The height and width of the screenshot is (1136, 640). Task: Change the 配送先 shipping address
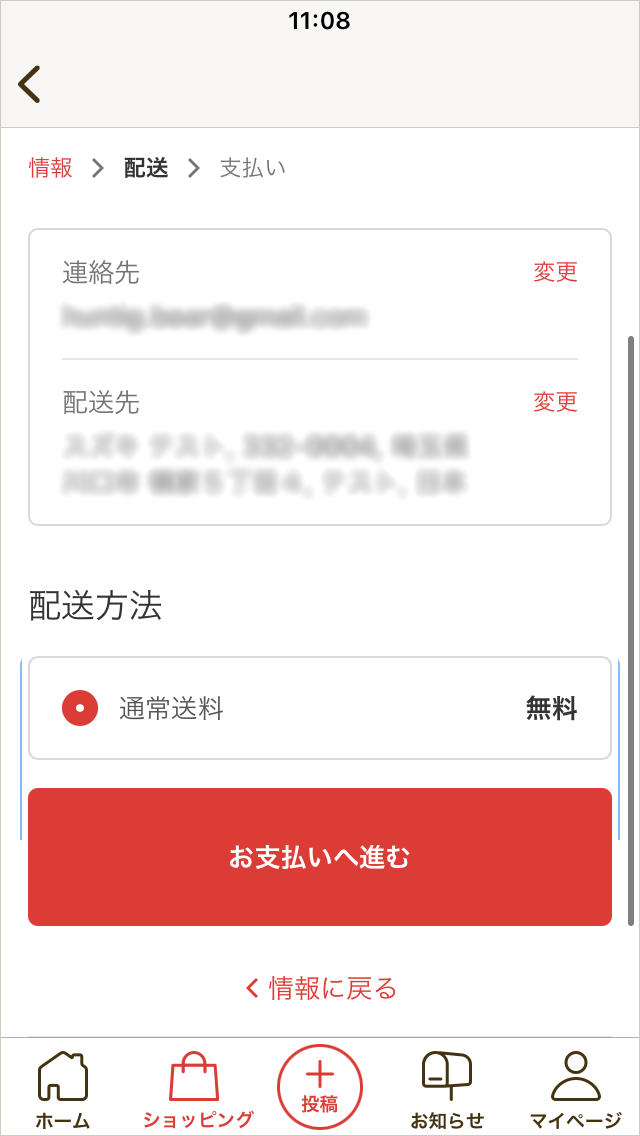pos(555,402)
